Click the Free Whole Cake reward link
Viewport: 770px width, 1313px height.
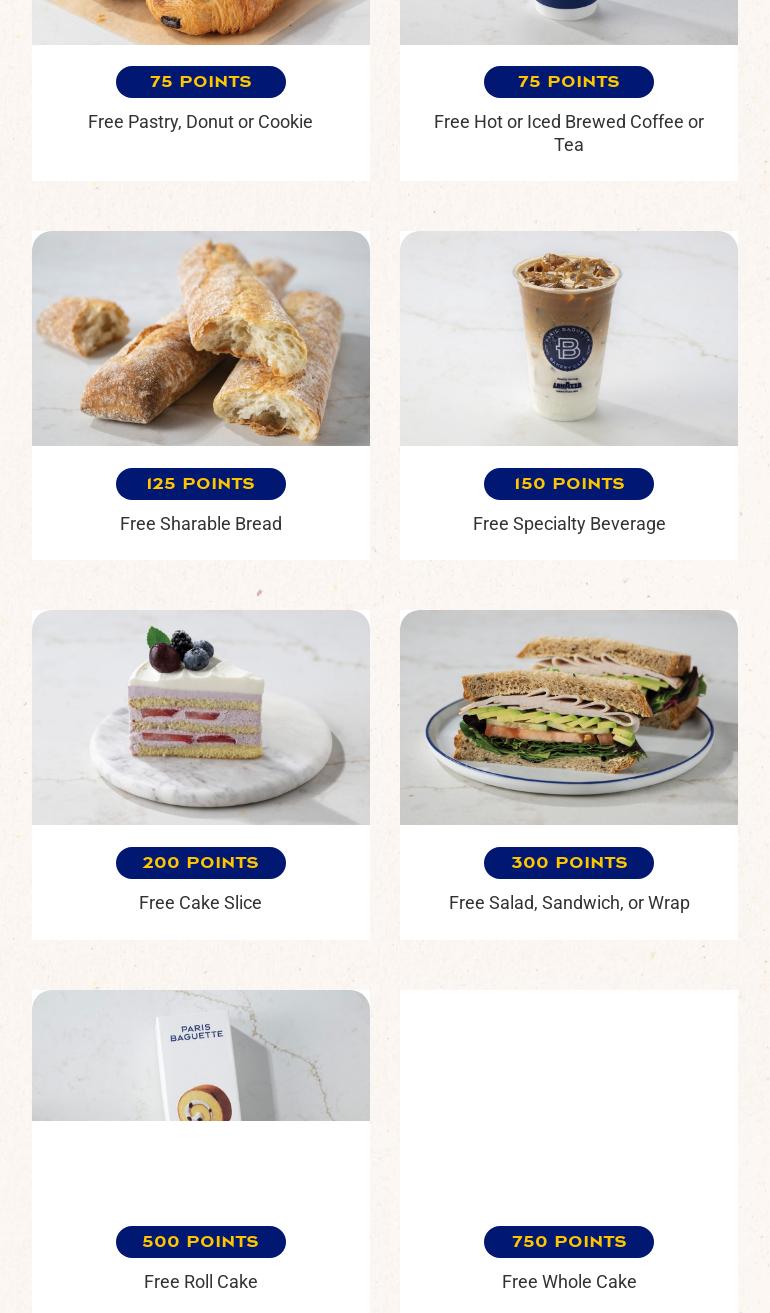(568, 1281)
